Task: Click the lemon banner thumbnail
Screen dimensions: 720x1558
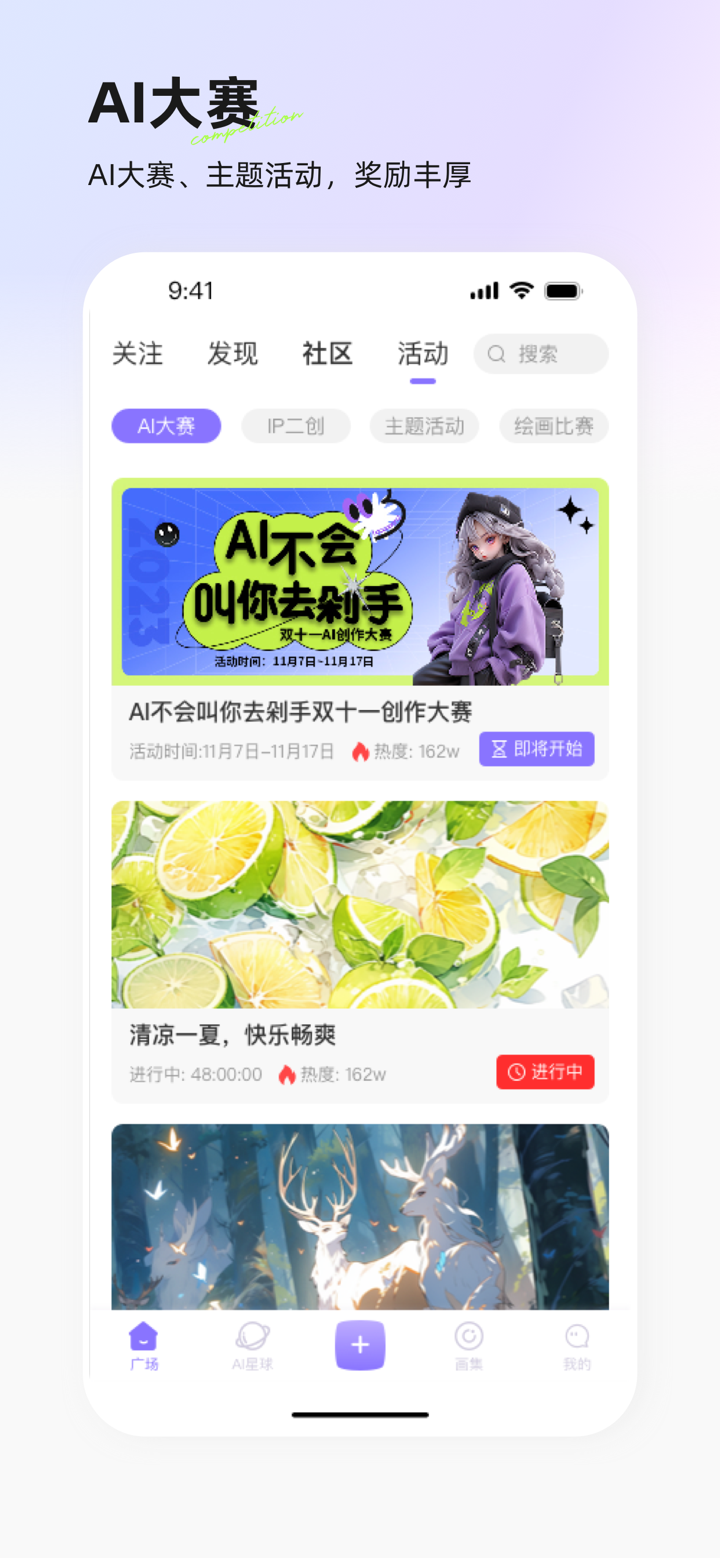Action: click(360, 903)
